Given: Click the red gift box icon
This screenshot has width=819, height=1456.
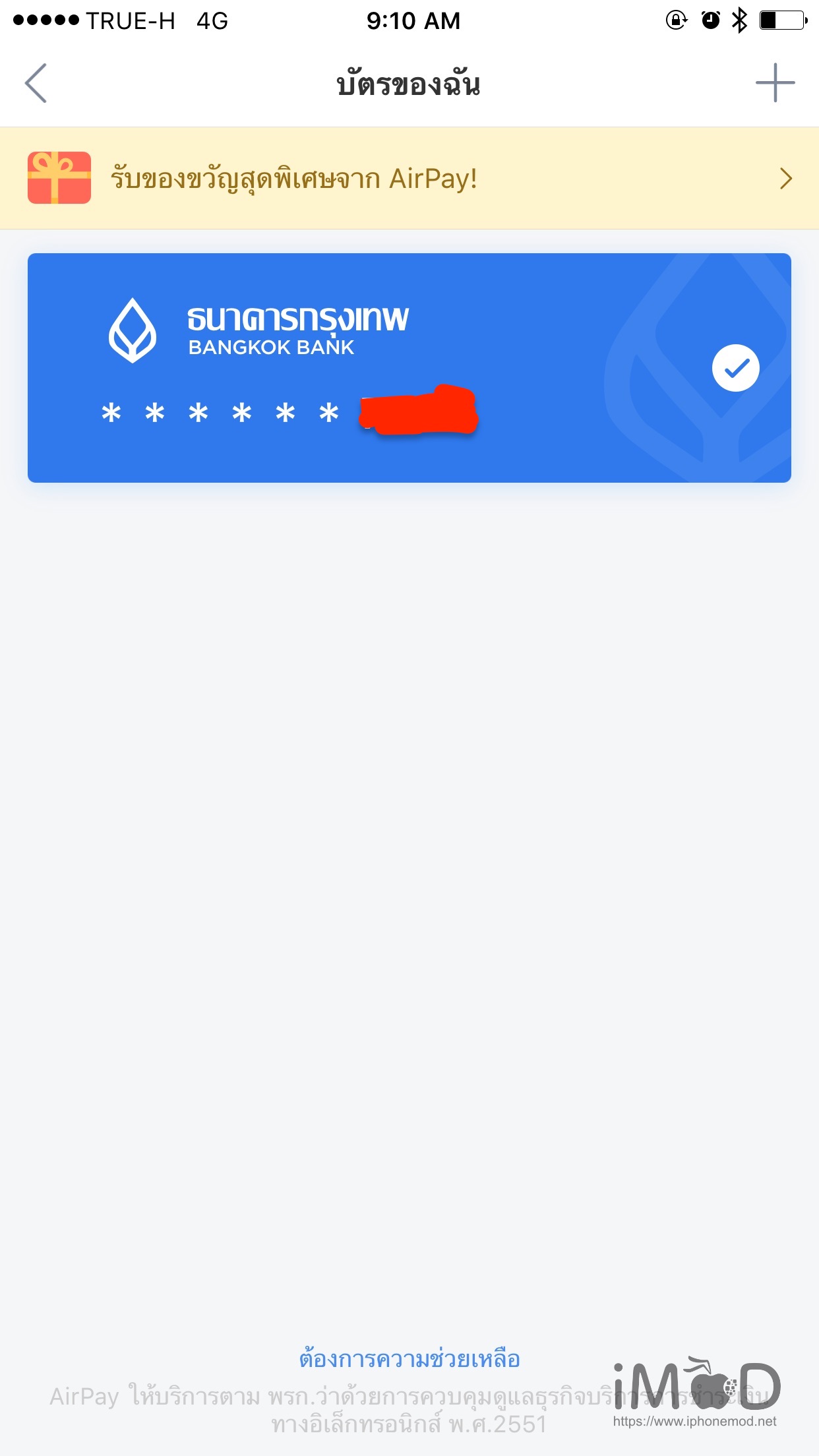Looking at the screenshot, I should click(58, 177).
